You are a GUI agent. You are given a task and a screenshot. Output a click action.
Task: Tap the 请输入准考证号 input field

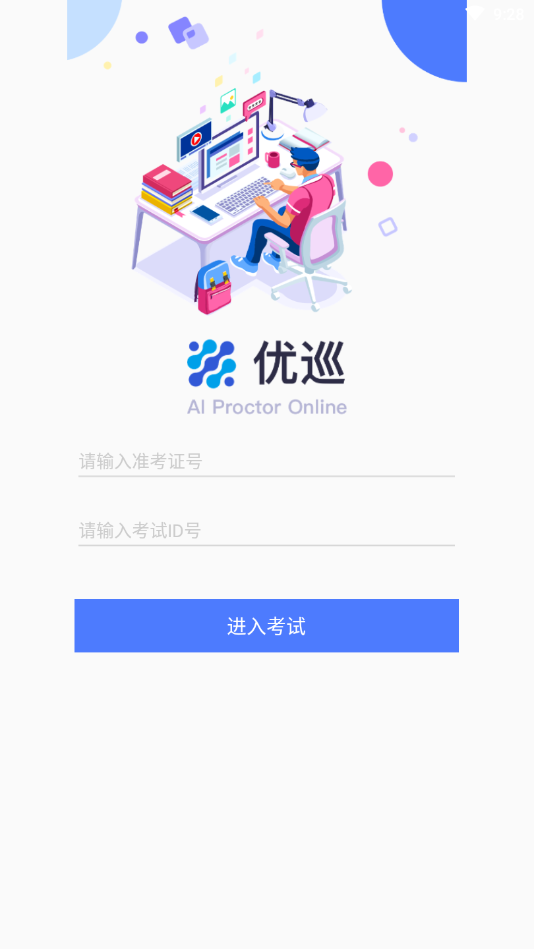click(266, 462)
